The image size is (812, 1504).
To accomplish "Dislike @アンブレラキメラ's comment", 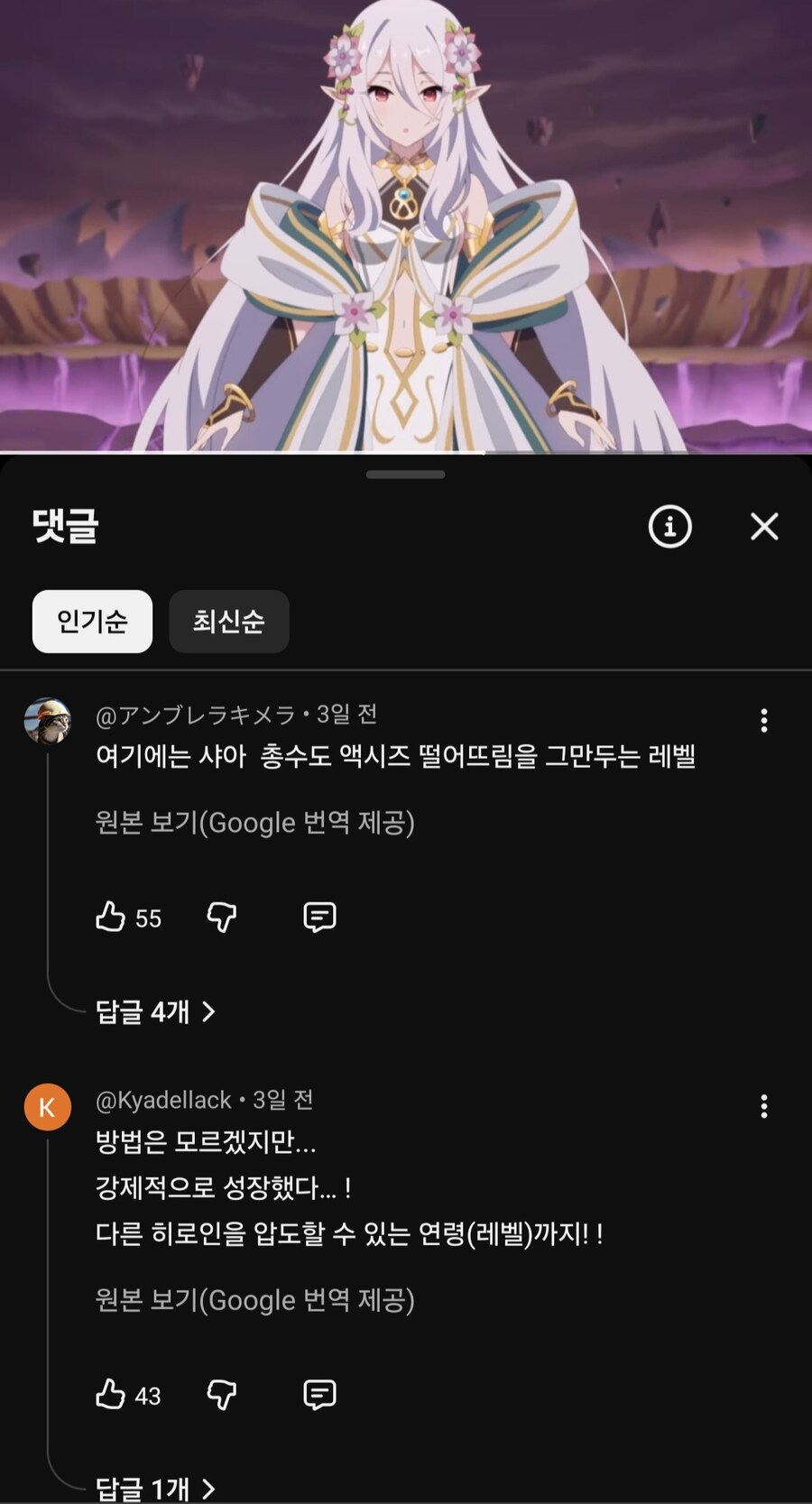I will click(x=220, y=917).
